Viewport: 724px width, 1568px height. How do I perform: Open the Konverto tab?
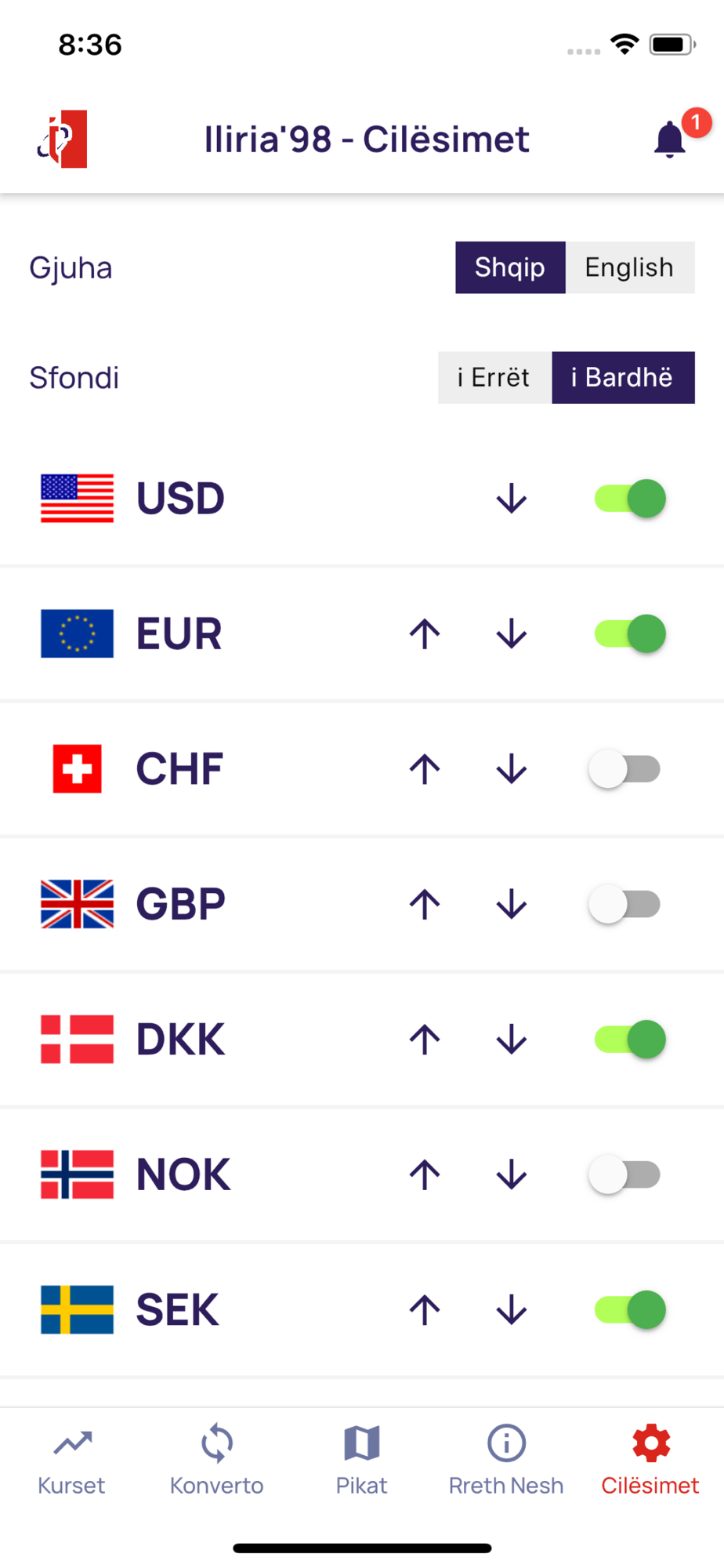click(x=217, y=1461)
